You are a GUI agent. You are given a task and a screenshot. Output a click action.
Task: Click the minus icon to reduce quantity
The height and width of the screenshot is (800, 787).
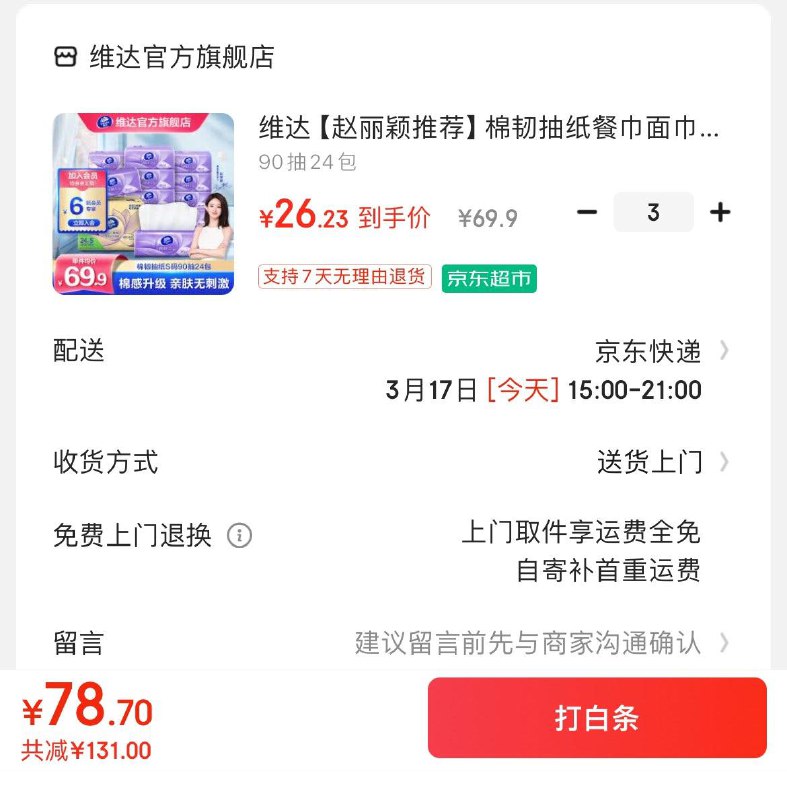coord(588,211)
